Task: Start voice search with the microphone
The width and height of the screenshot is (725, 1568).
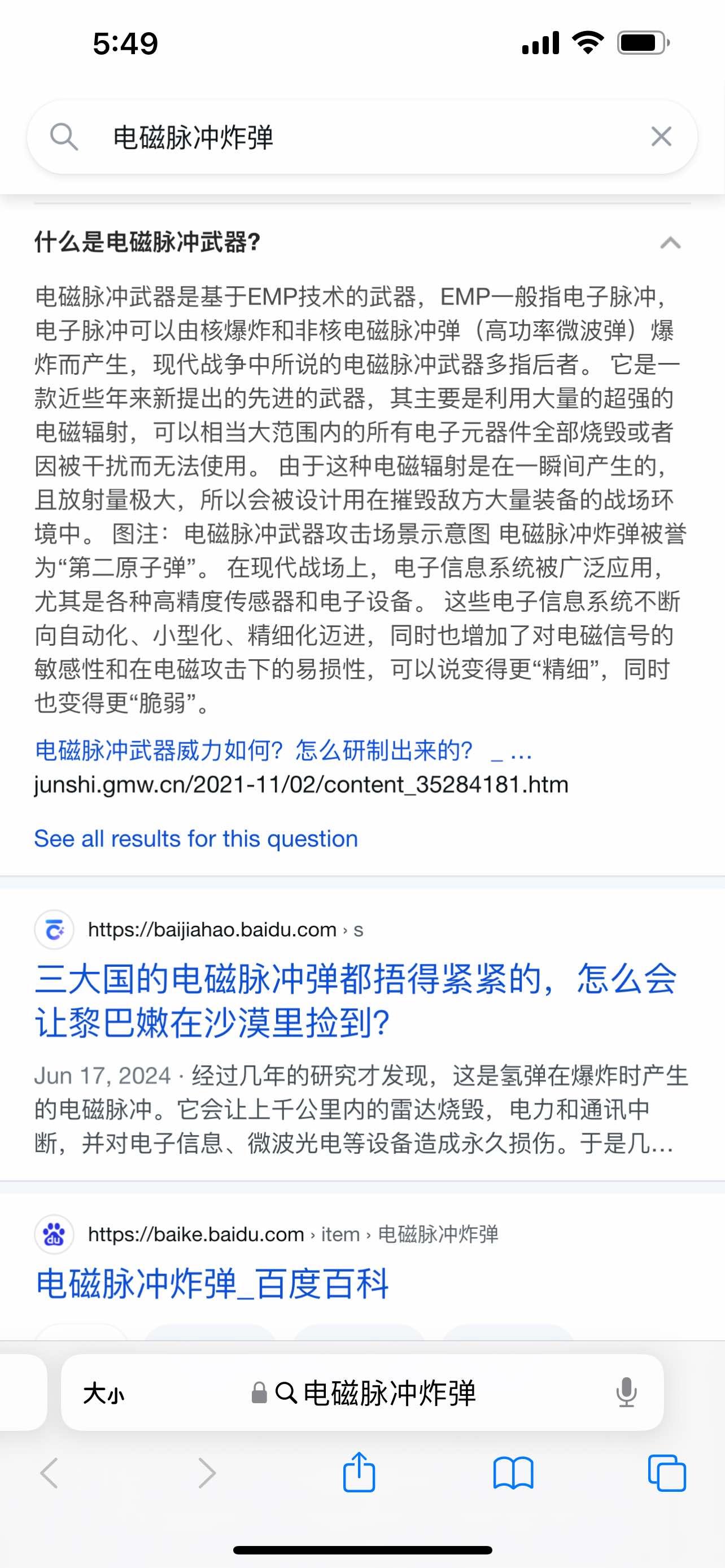Action: click(x=626, y=1392)
